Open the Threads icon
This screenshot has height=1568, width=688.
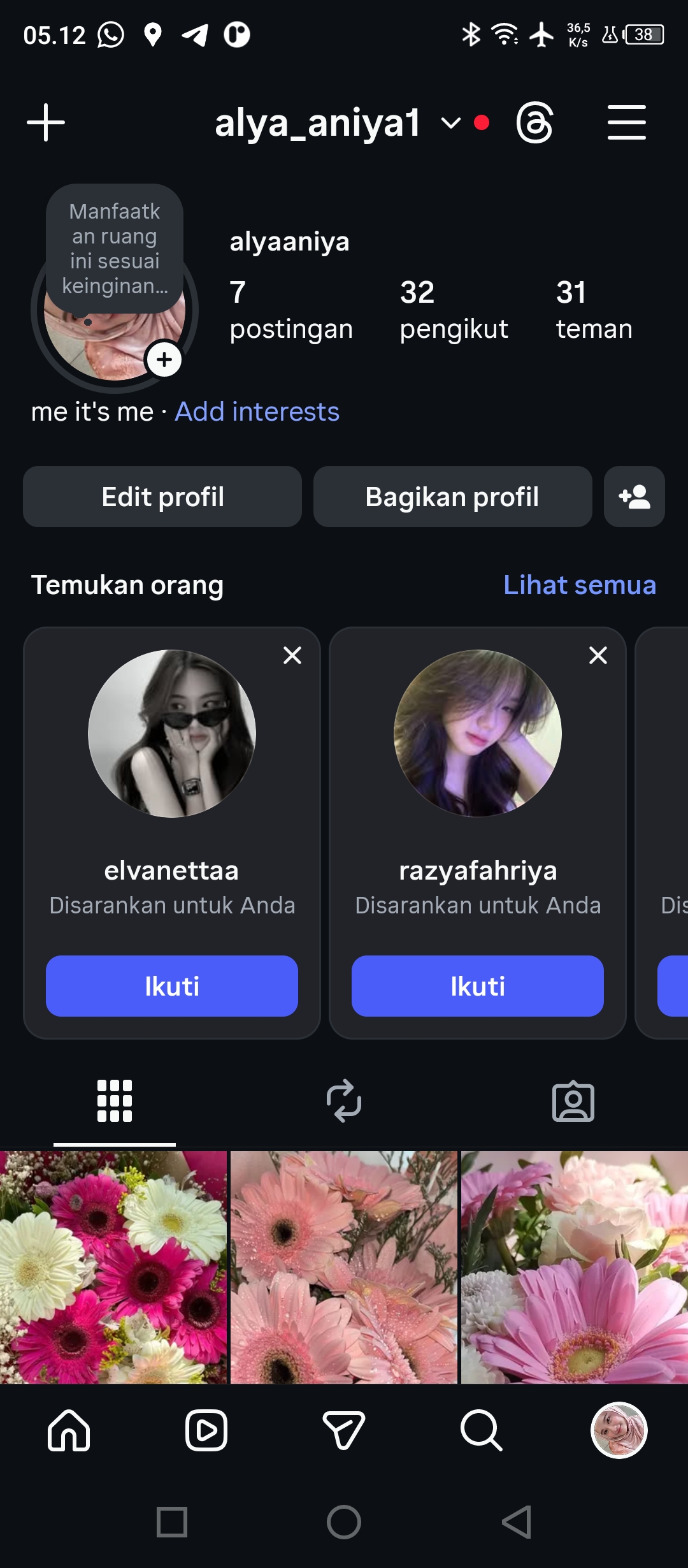point(534,122)
